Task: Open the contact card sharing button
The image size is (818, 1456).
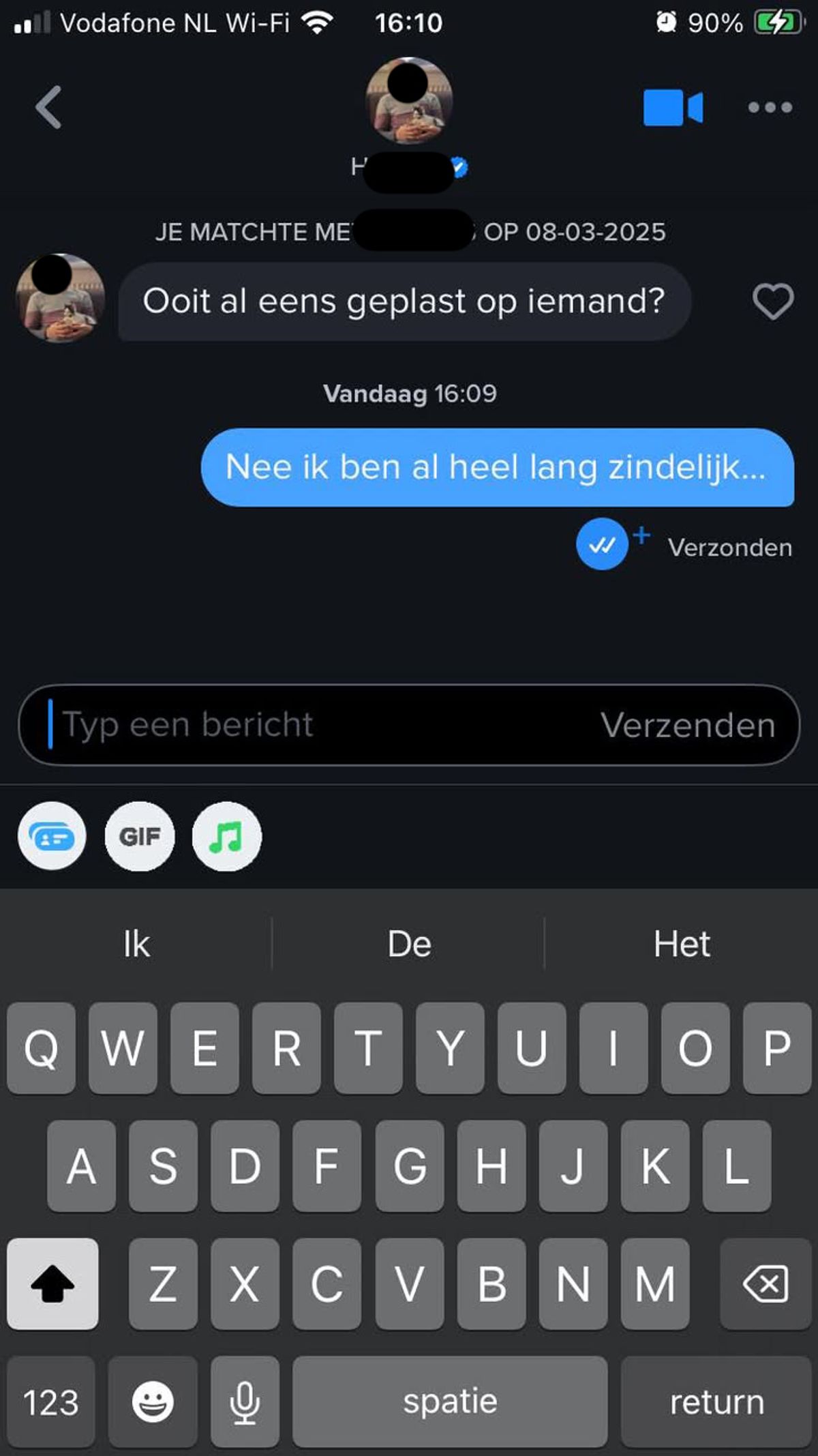Action: (x=52, y=836)
